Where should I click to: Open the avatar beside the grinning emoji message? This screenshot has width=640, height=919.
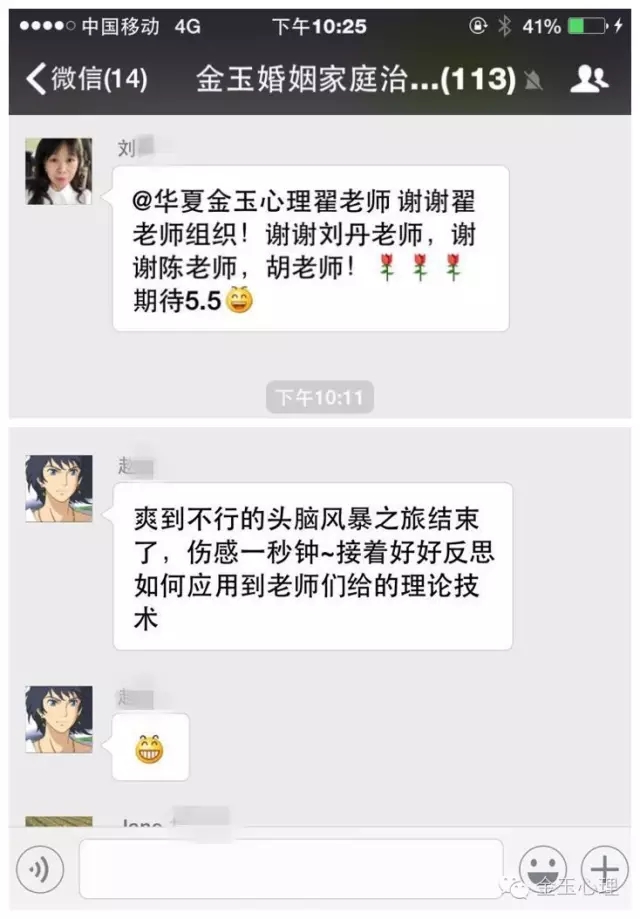[59, 719]
